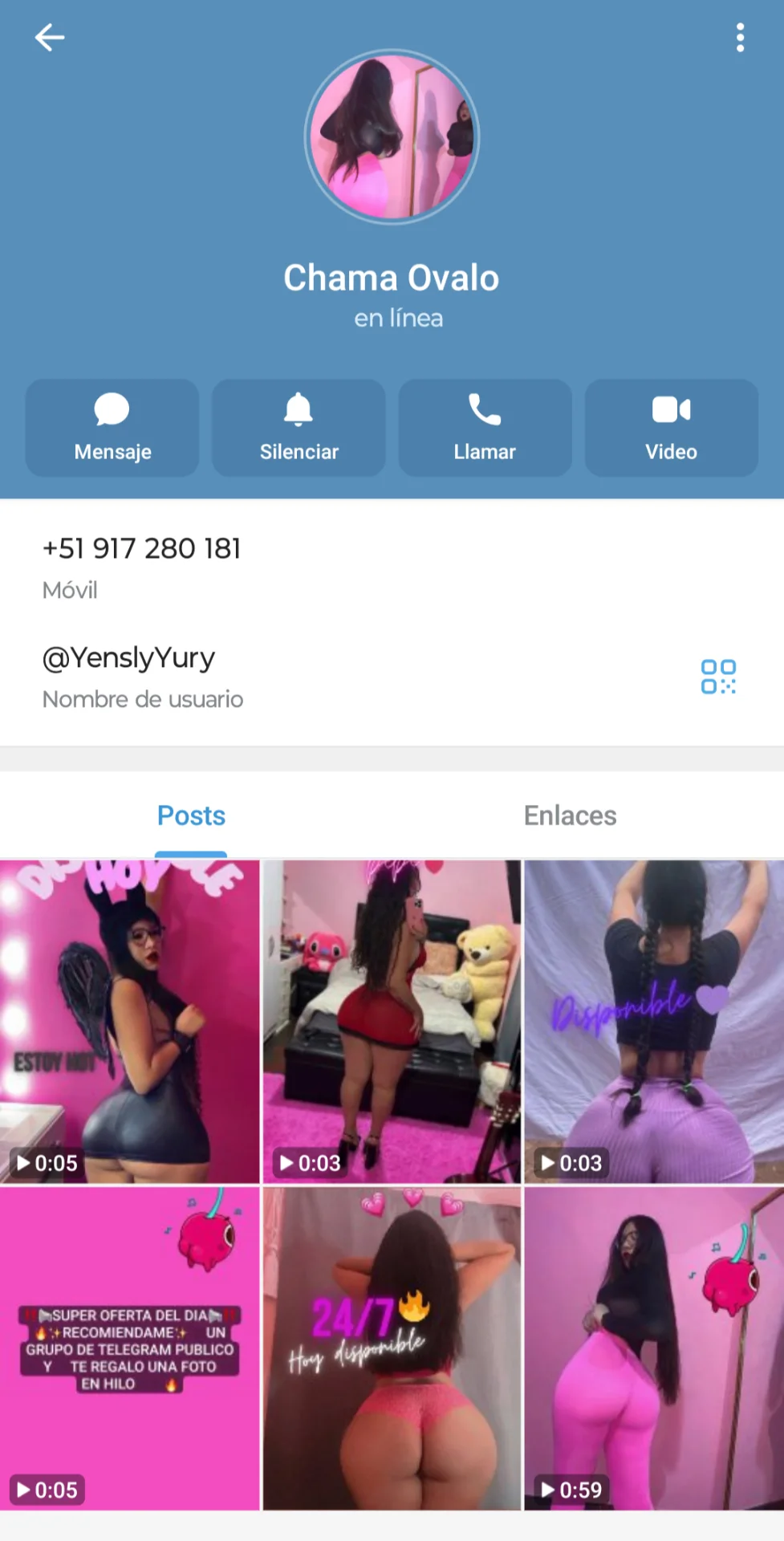This screenshot has height=1541, width=784.
Task: Open the QR code icon
Action: pos(717,677)
